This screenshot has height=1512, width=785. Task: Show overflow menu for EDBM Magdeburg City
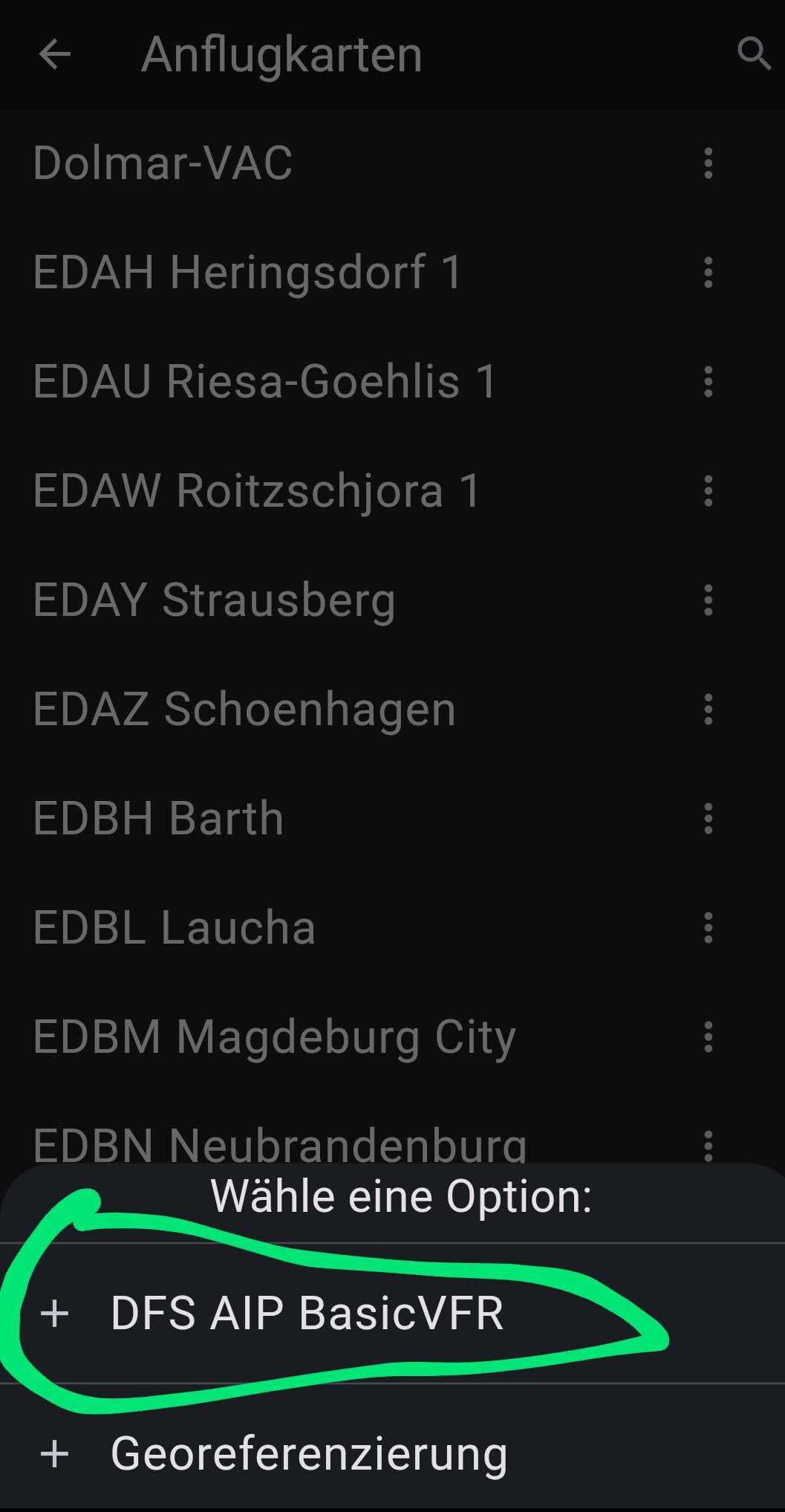coord(708,1036)
